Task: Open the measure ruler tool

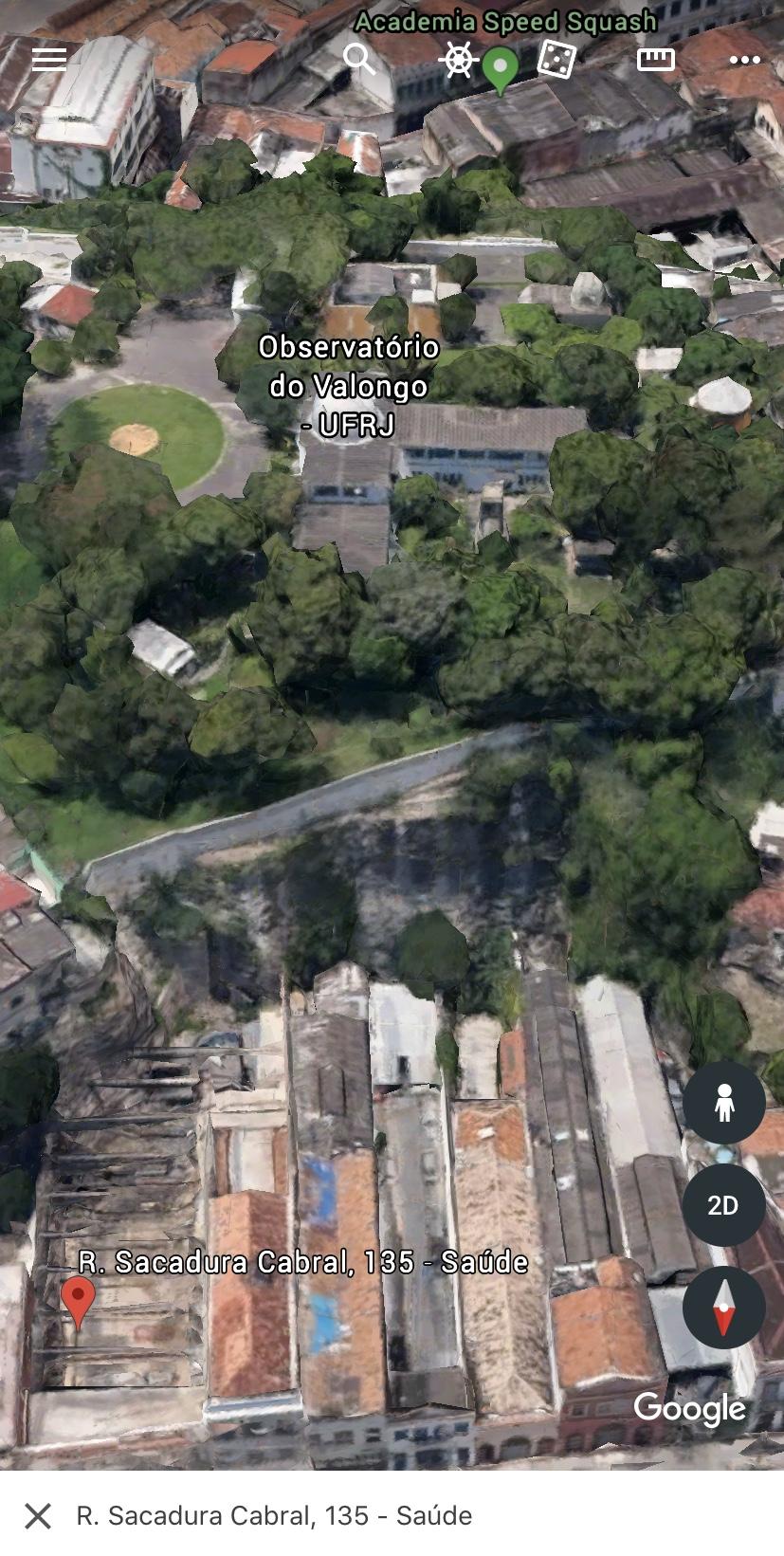Action: coord(655,60)
